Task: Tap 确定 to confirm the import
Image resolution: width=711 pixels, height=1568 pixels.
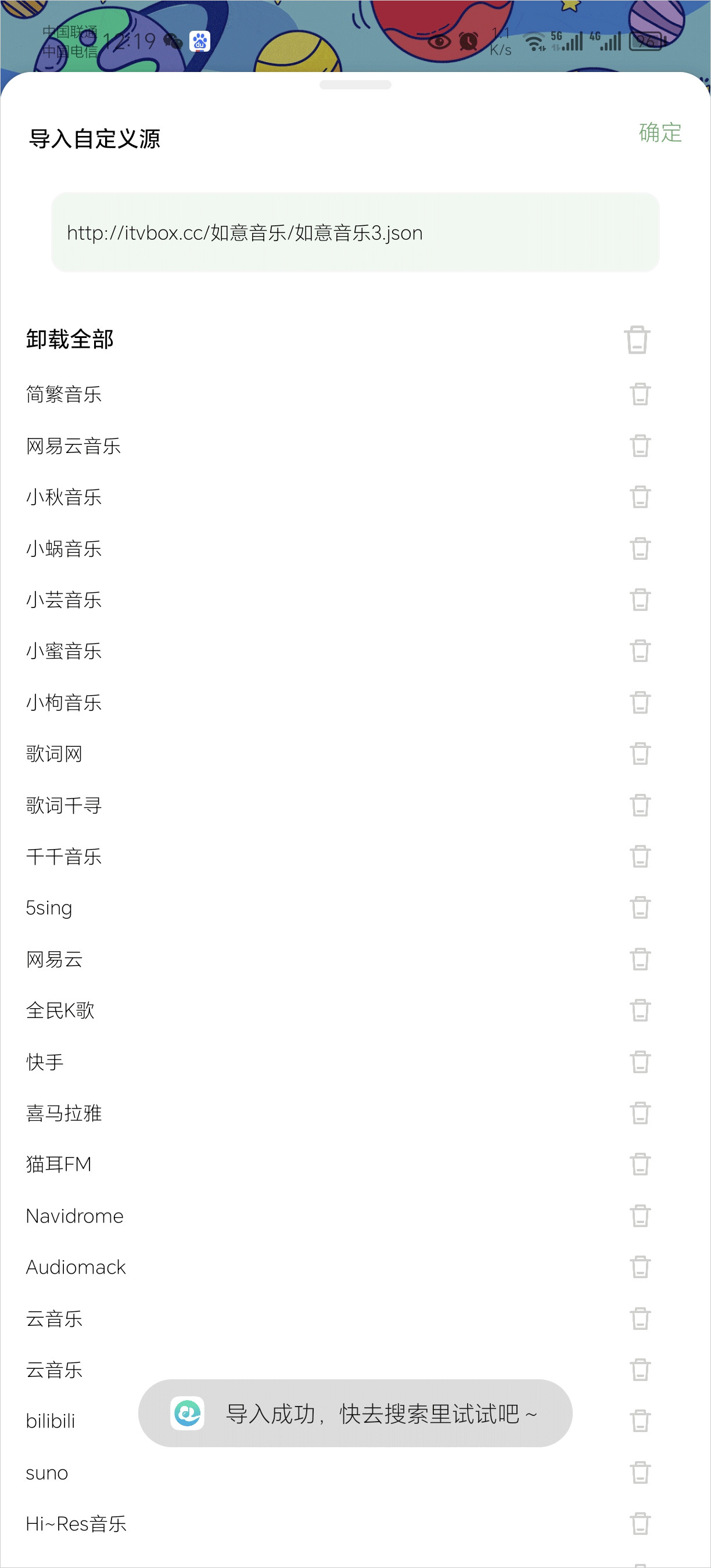Action: [x=660, y=132]
